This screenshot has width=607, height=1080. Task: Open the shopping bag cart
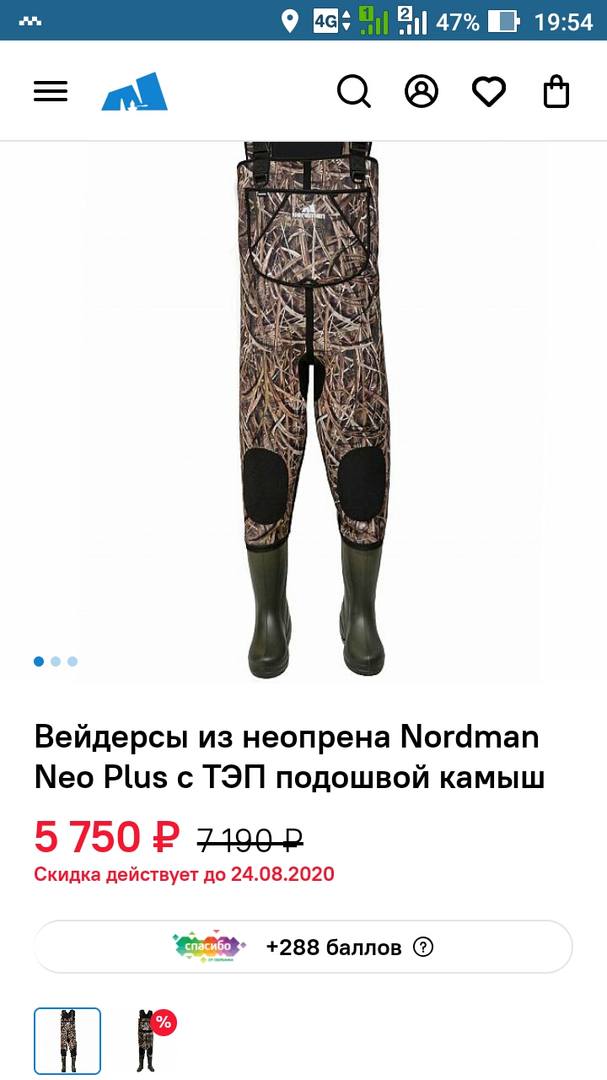(556, 91)
